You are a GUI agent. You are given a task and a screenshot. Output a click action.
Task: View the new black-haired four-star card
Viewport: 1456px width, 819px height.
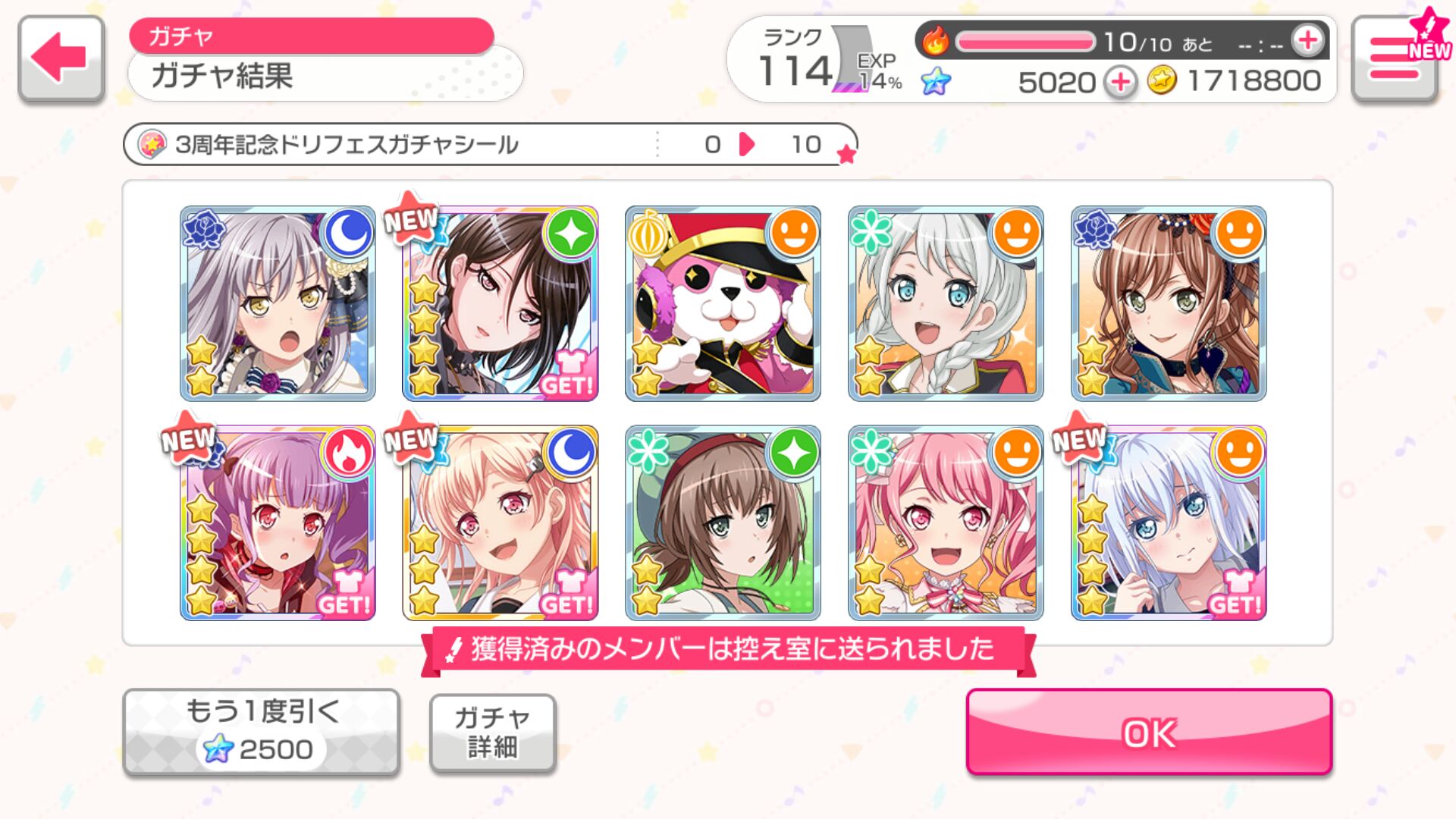click(x=500, y=303)
